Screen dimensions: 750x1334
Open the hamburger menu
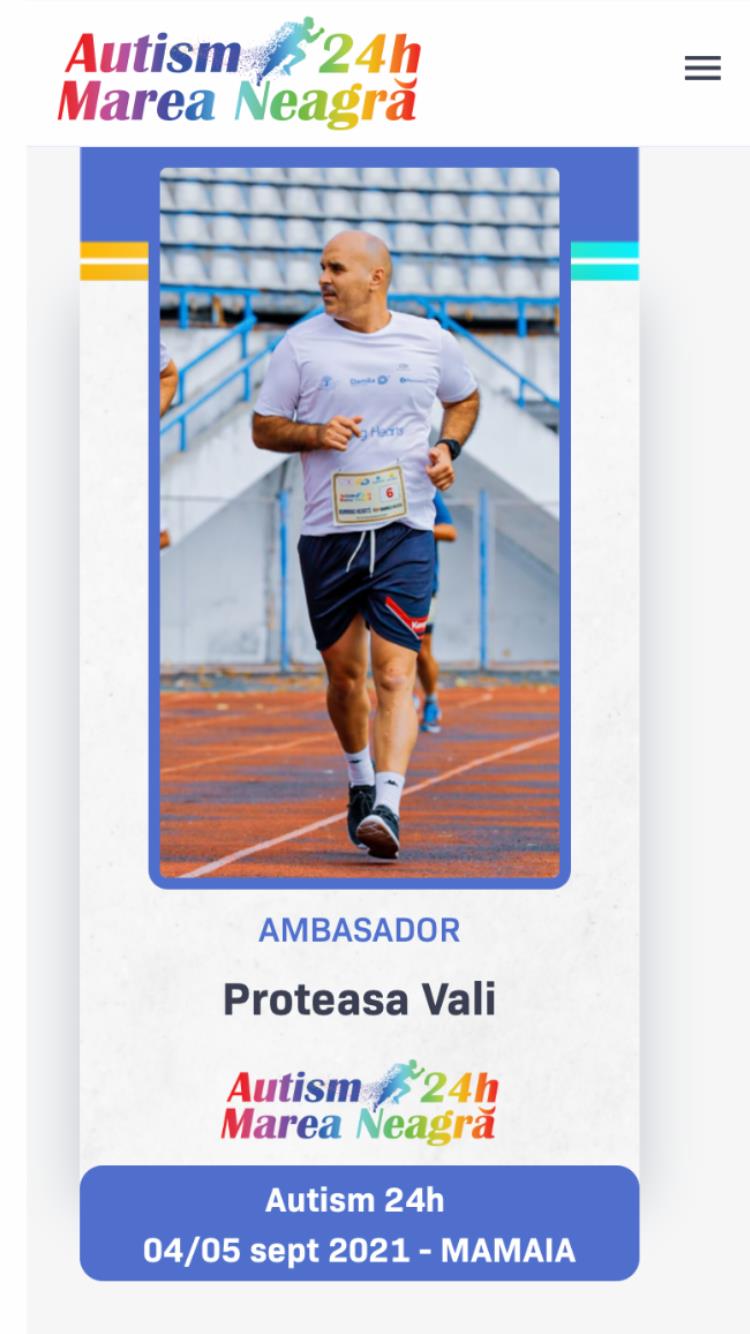702,68
